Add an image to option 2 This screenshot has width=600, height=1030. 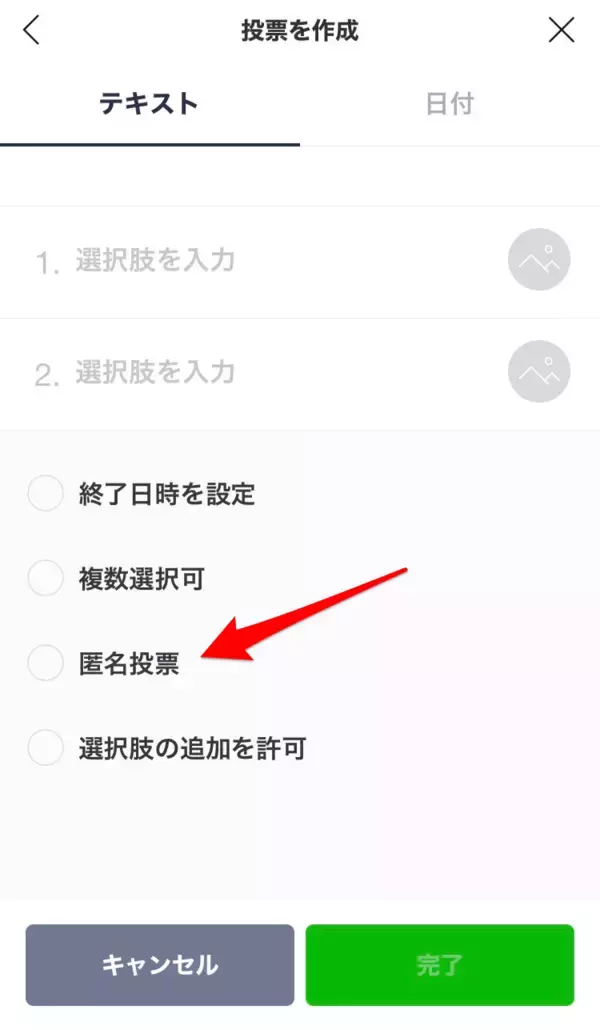point(539,372)
